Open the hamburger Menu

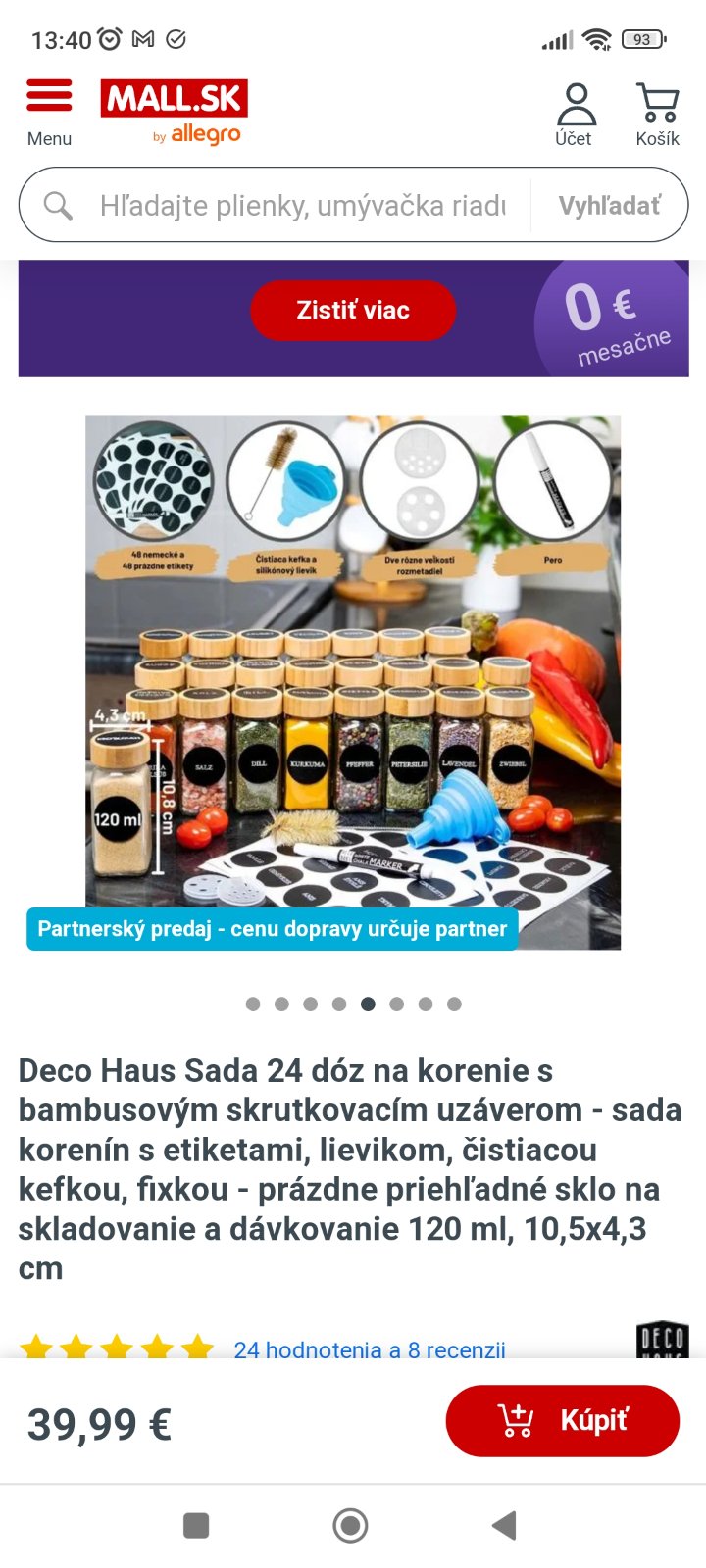49,111
